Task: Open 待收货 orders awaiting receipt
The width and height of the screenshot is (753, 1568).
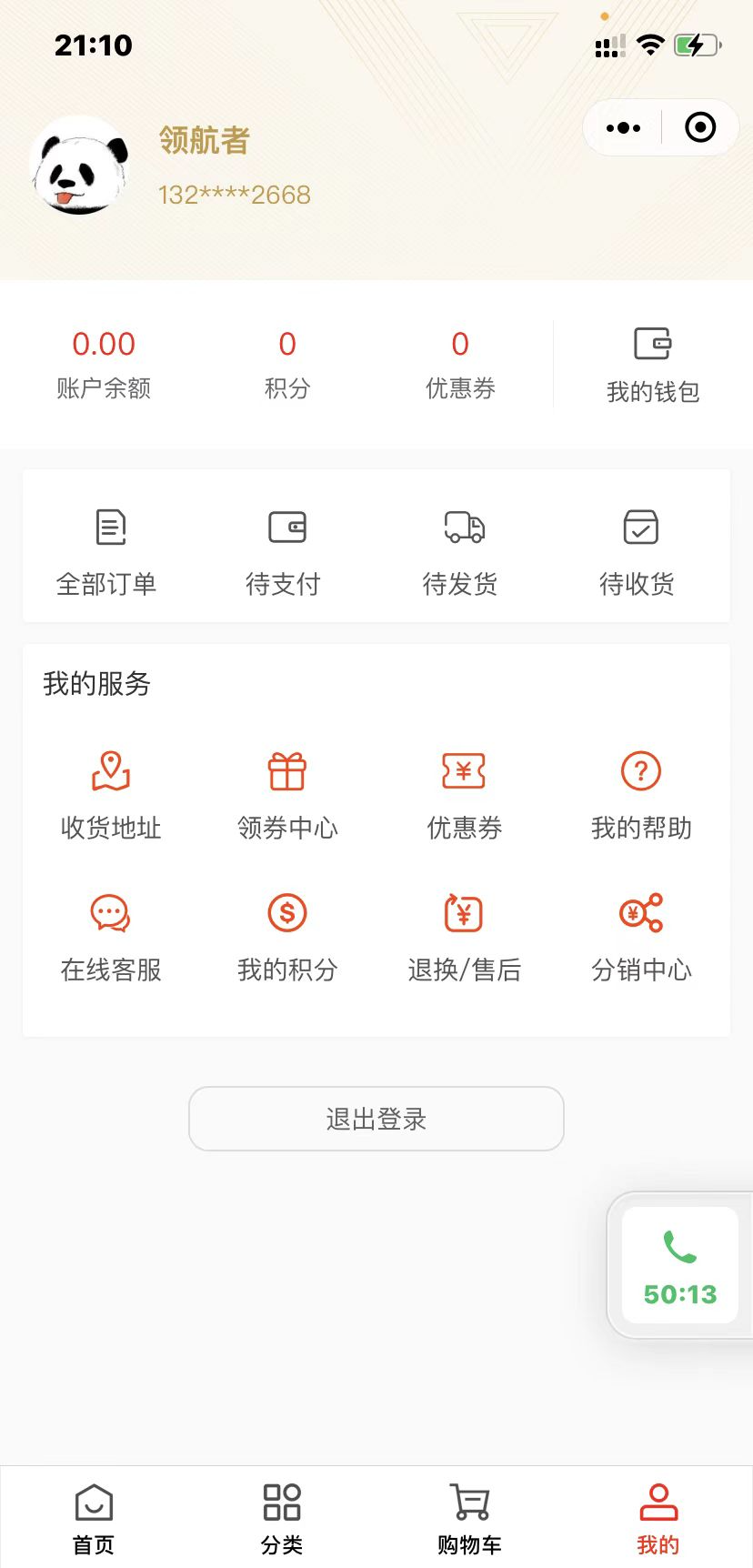Action: pos(638,549)
